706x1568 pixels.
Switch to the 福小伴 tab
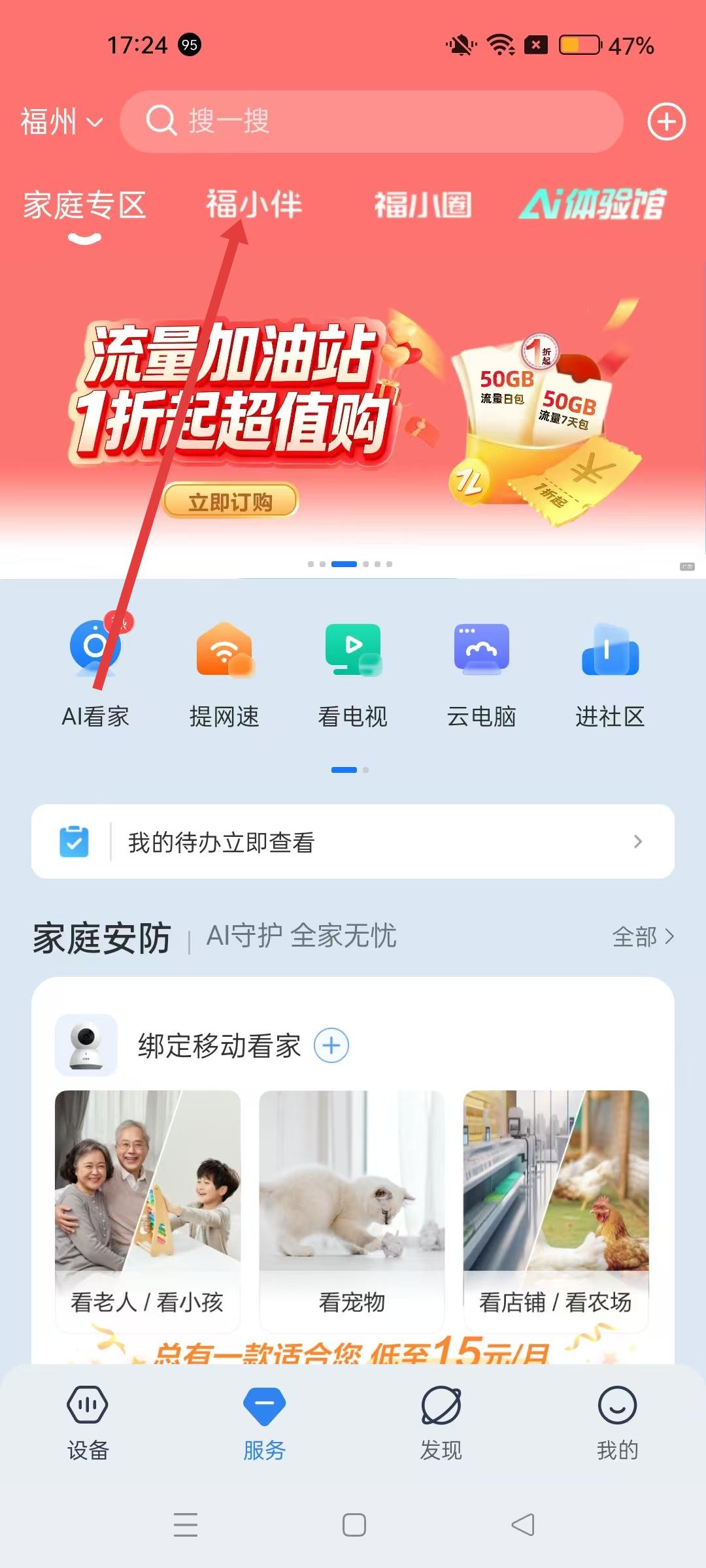point(254,204)
